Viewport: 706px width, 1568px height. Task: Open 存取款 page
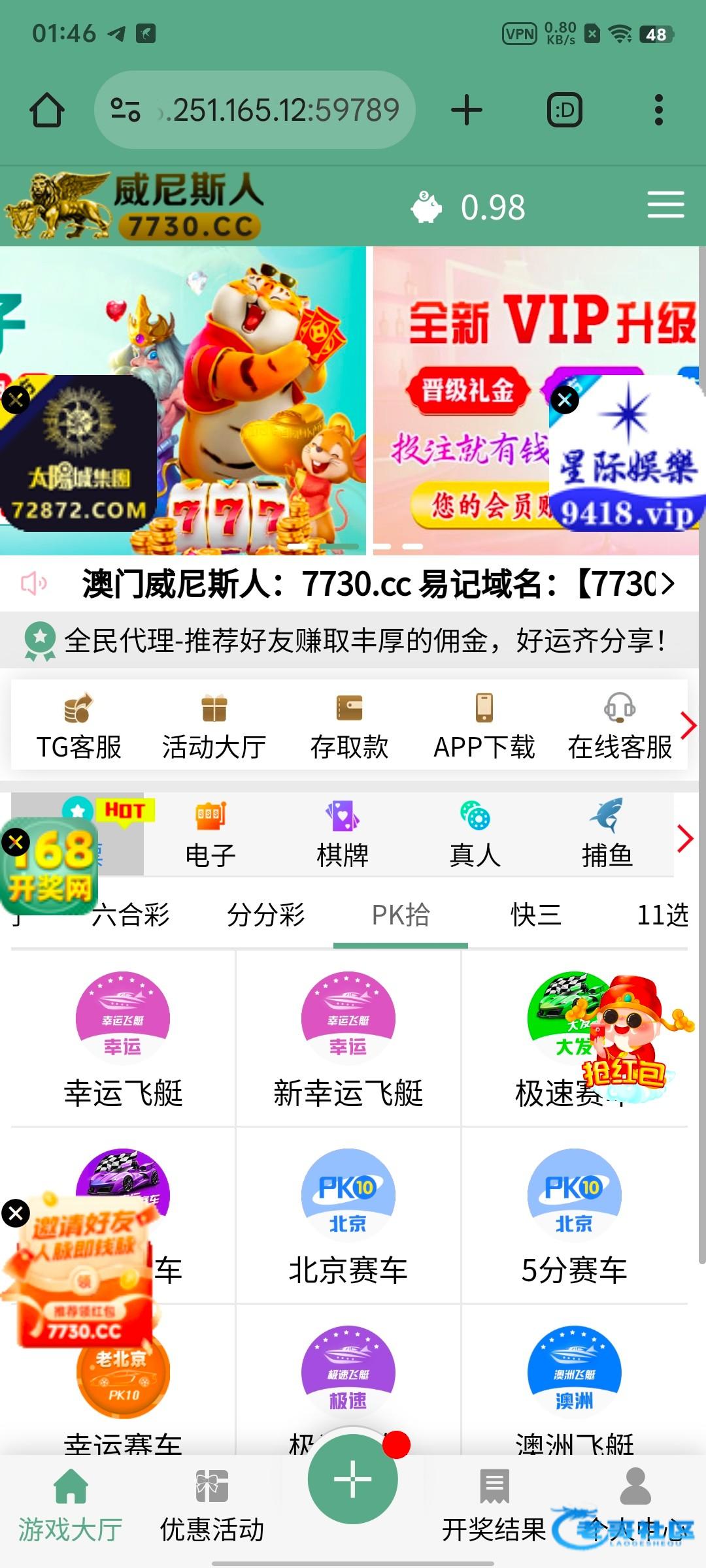pyautogui.click(x=349, y=727)
